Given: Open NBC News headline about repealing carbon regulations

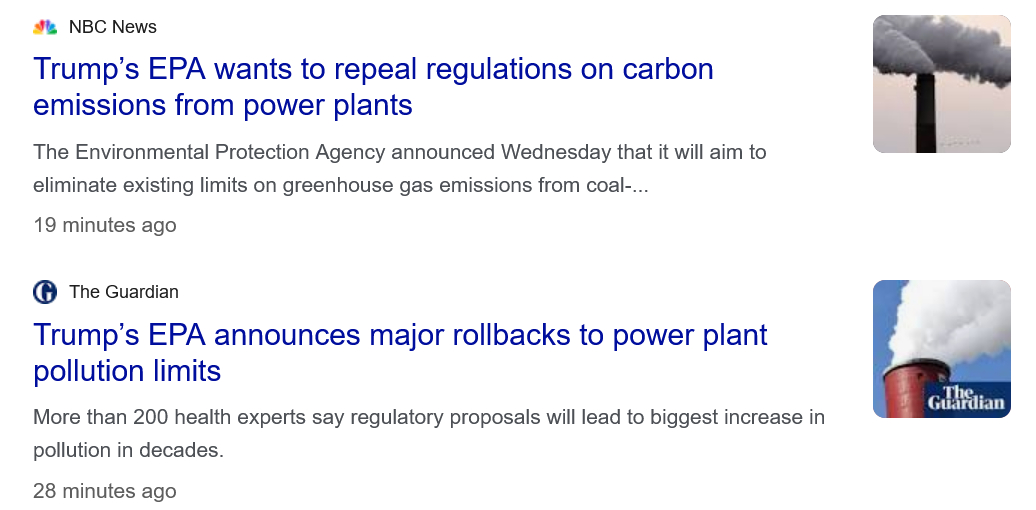Looking at the screenshot, I should pos(373,87).
